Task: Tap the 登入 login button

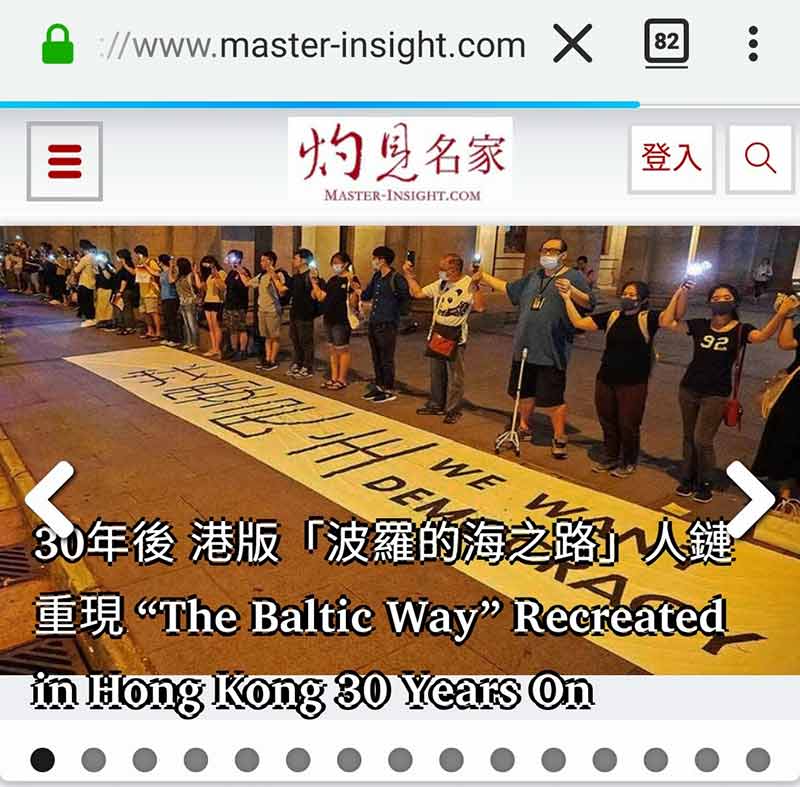Action: 671,159
